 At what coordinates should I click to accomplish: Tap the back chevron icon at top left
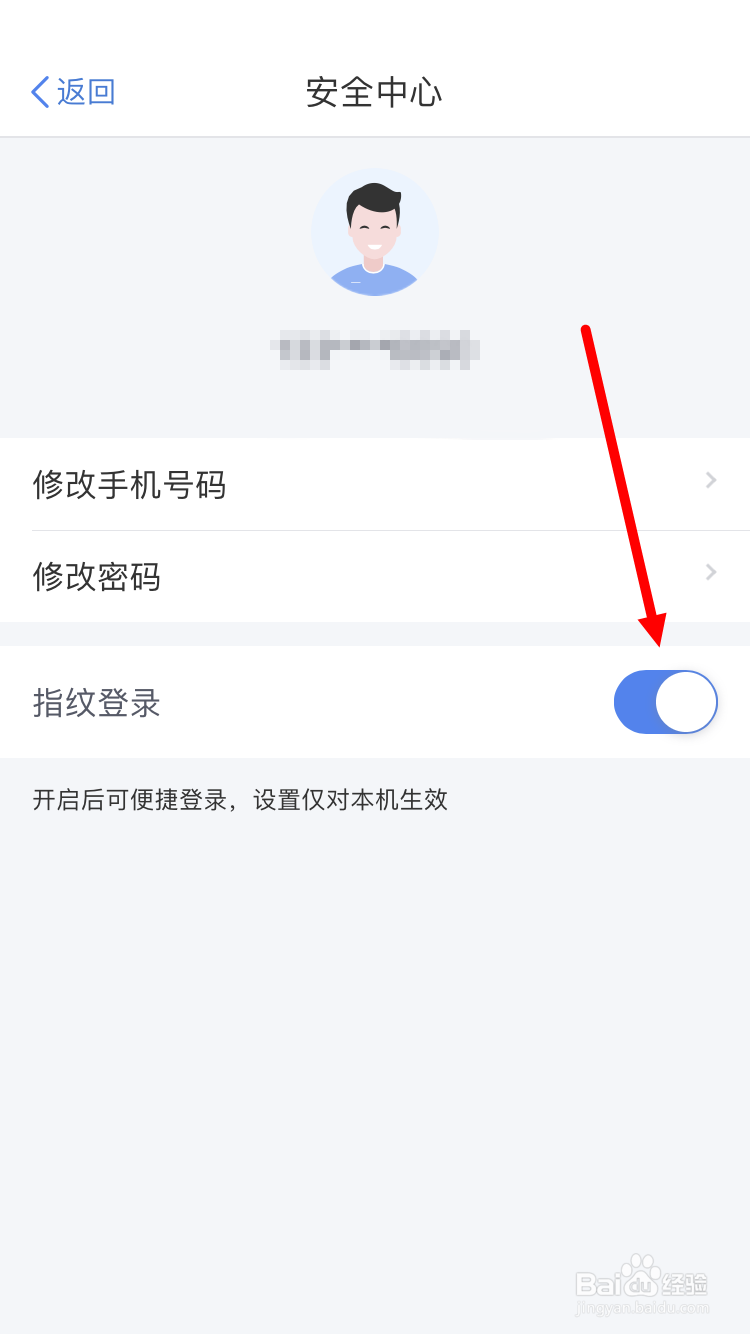pyautogui.click(x=38, y=92)
